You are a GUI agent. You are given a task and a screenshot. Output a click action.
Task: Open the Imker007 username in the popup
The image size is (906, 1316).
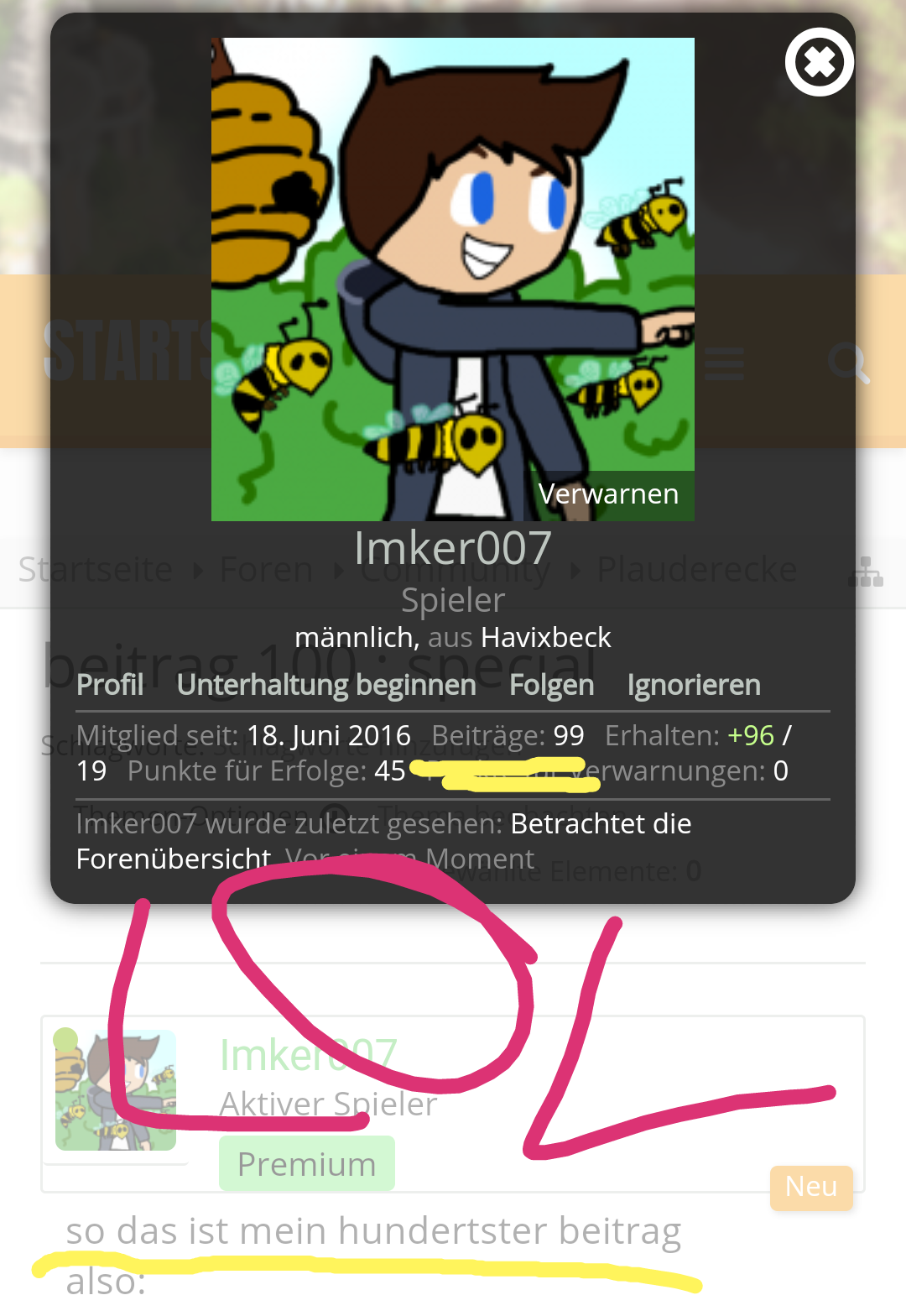point(452,548)
